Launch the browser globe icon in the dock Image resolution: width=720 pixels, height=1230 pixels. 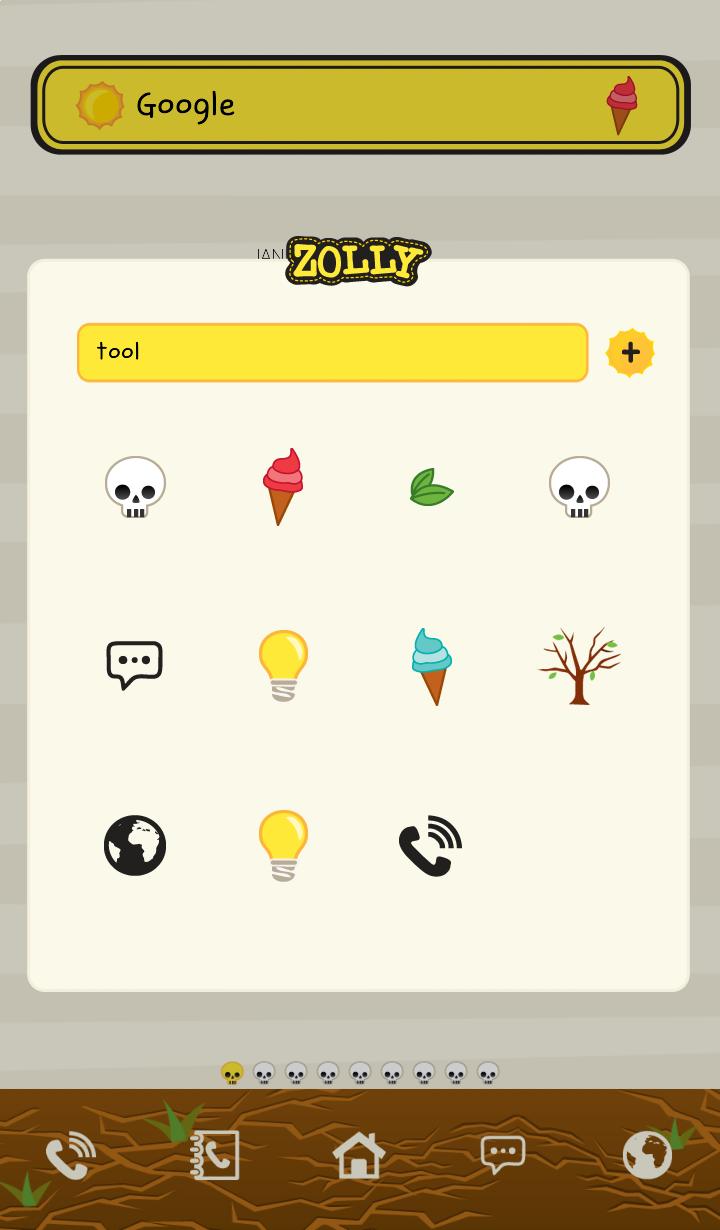point(647,1155)
